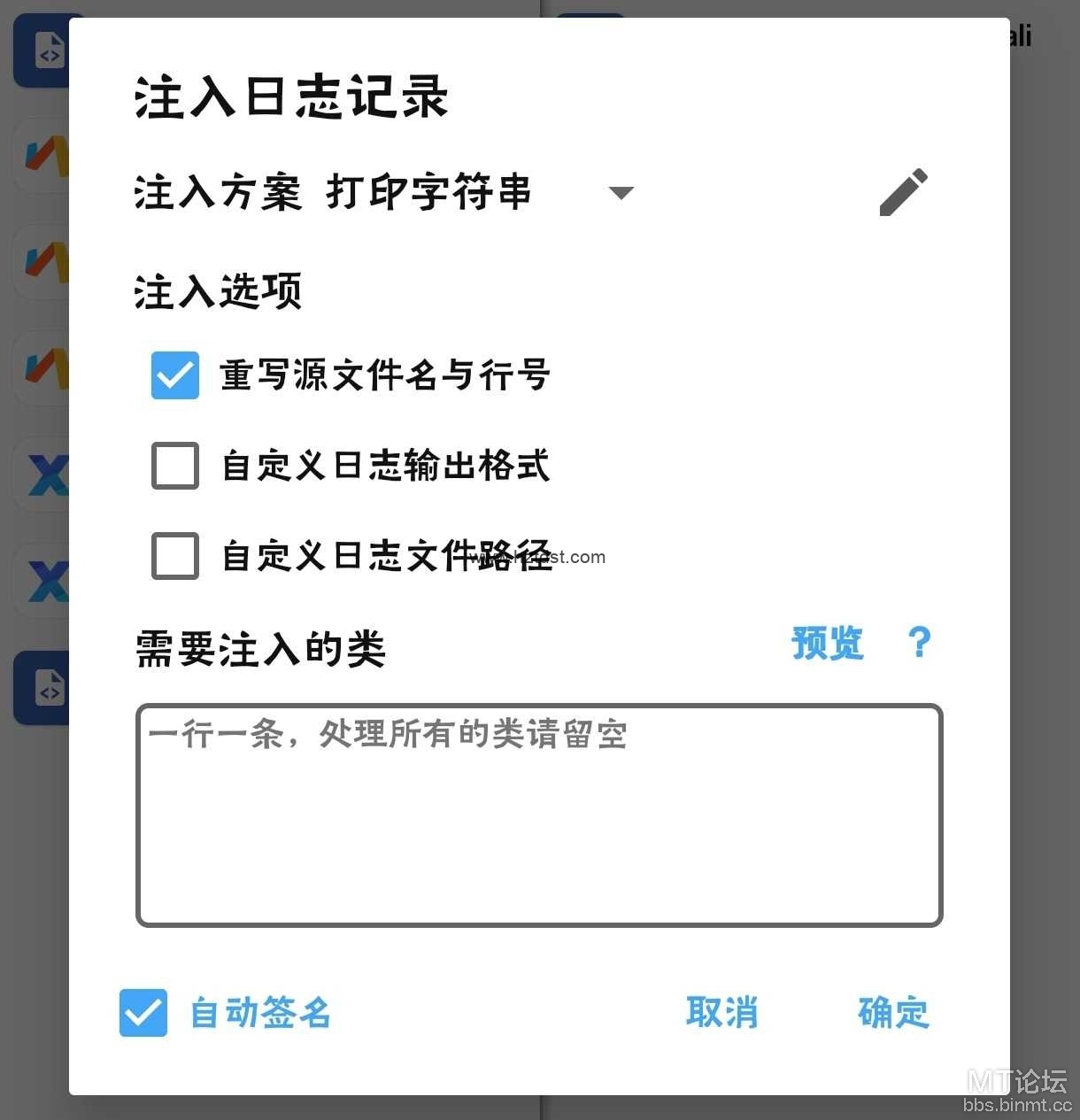
Task: Enable 自定义日志输出格式 checkbox
Action: [x=175, y=466]
